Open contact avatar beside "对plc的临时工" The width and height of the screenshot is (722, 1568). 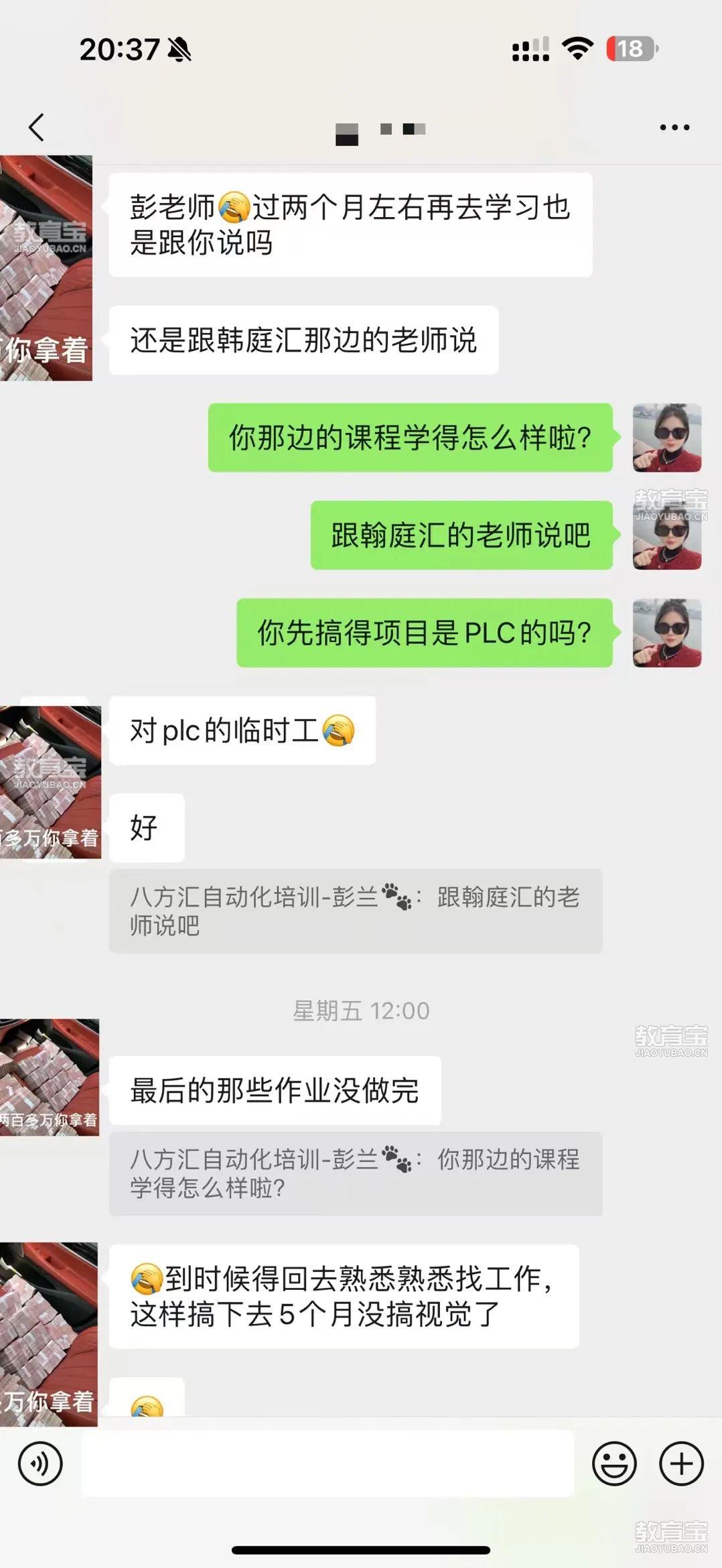(50, 781)
